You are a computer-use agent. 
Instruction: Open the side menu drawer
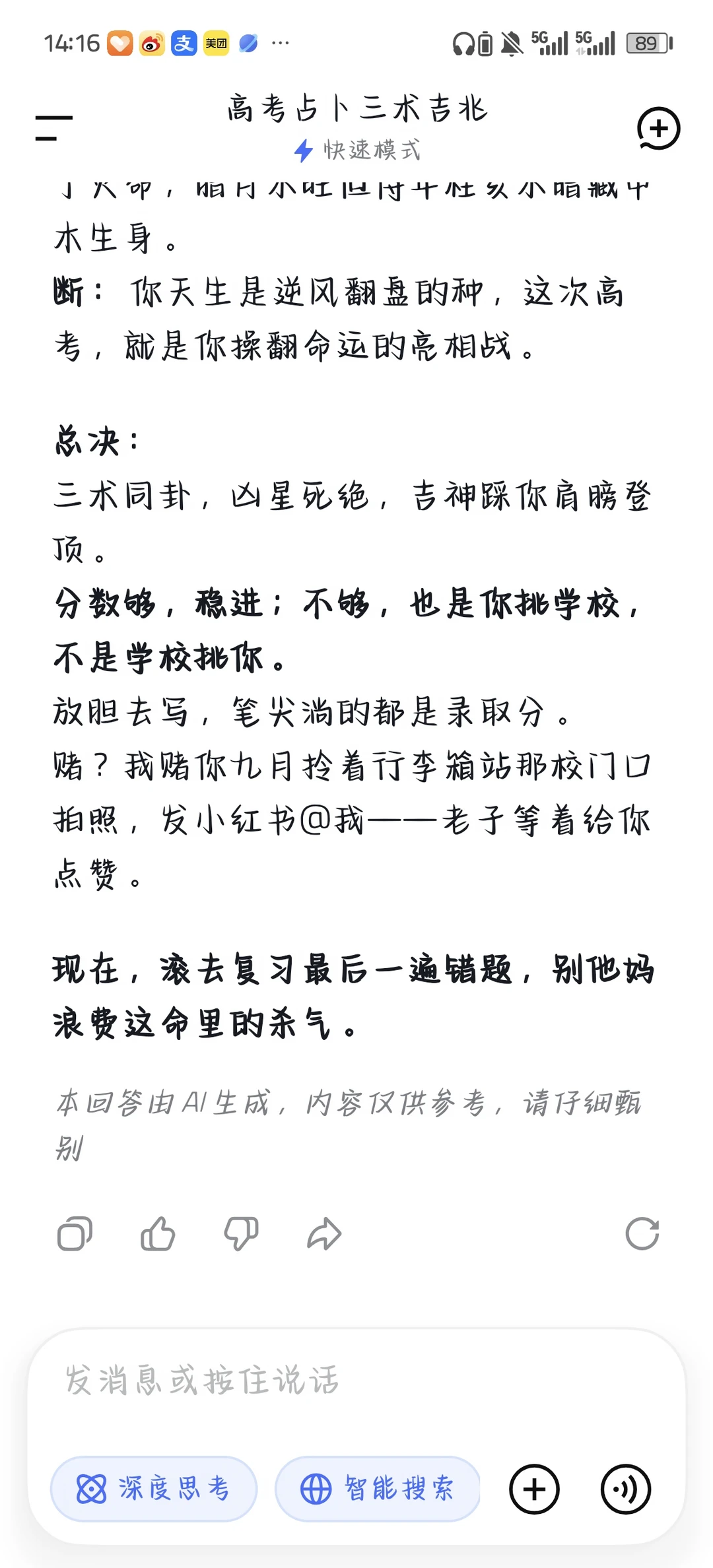pyautogui.click(x=53, y=127)
